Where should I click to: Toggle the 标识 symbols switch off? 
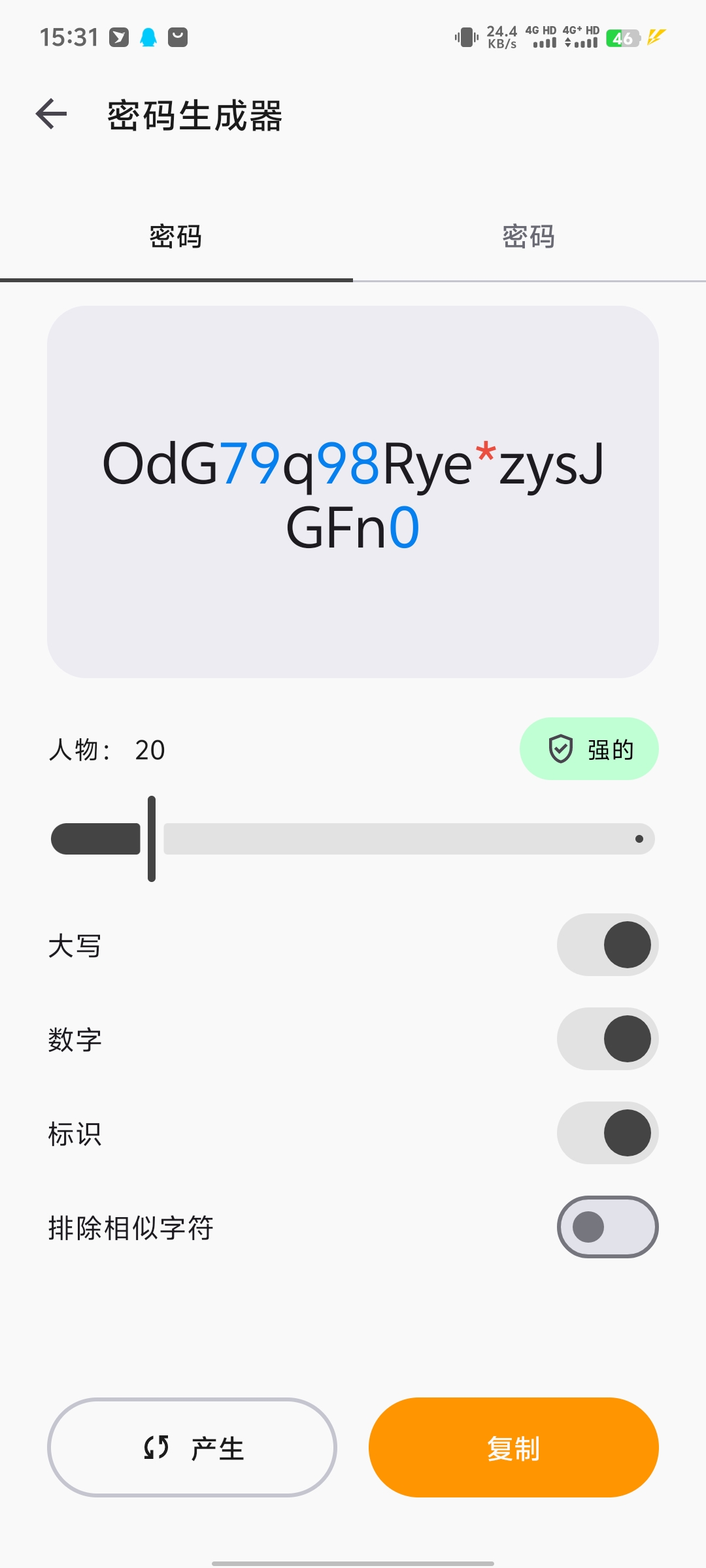tap(607, 1133)
